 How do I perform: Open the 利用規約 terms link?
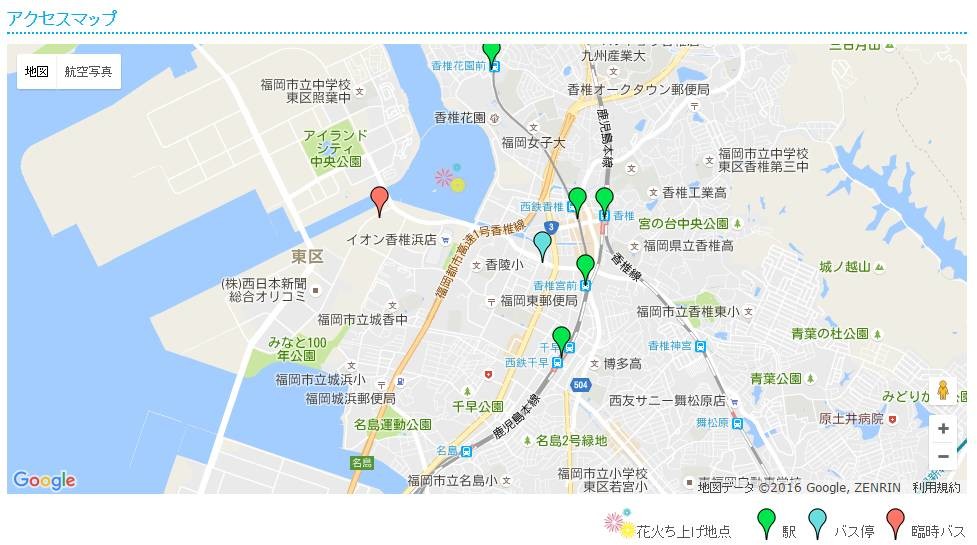pyautogui.click(x=936, y=487)
